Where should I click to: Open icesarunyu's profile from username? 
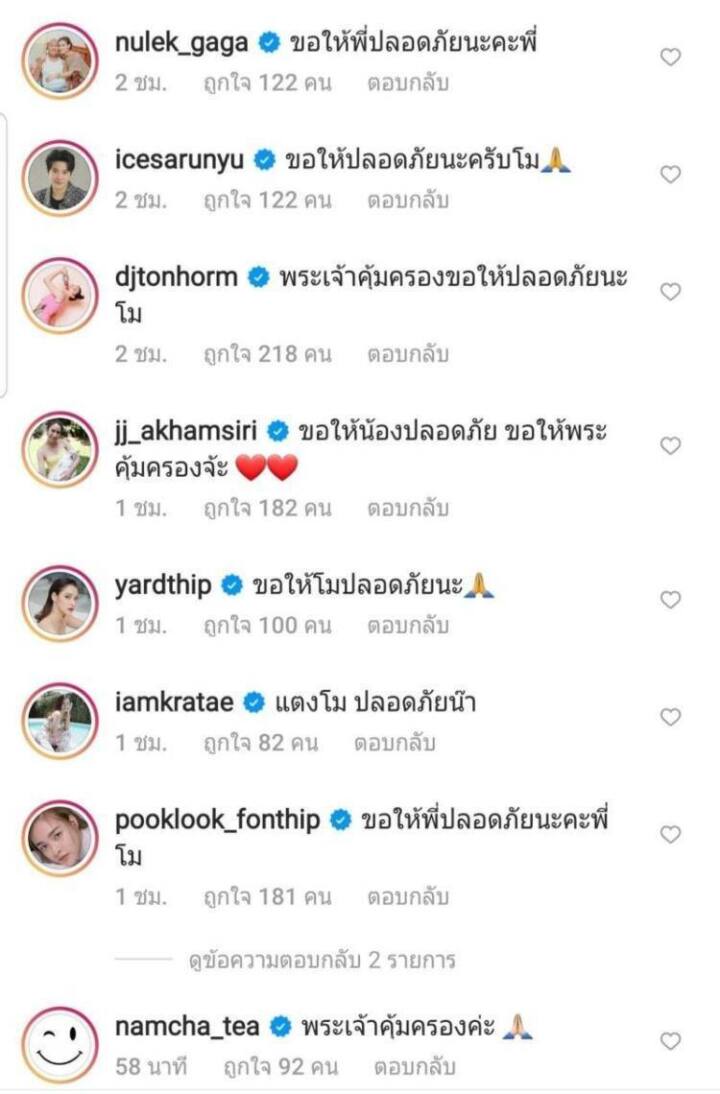click(x=180, y=160)
